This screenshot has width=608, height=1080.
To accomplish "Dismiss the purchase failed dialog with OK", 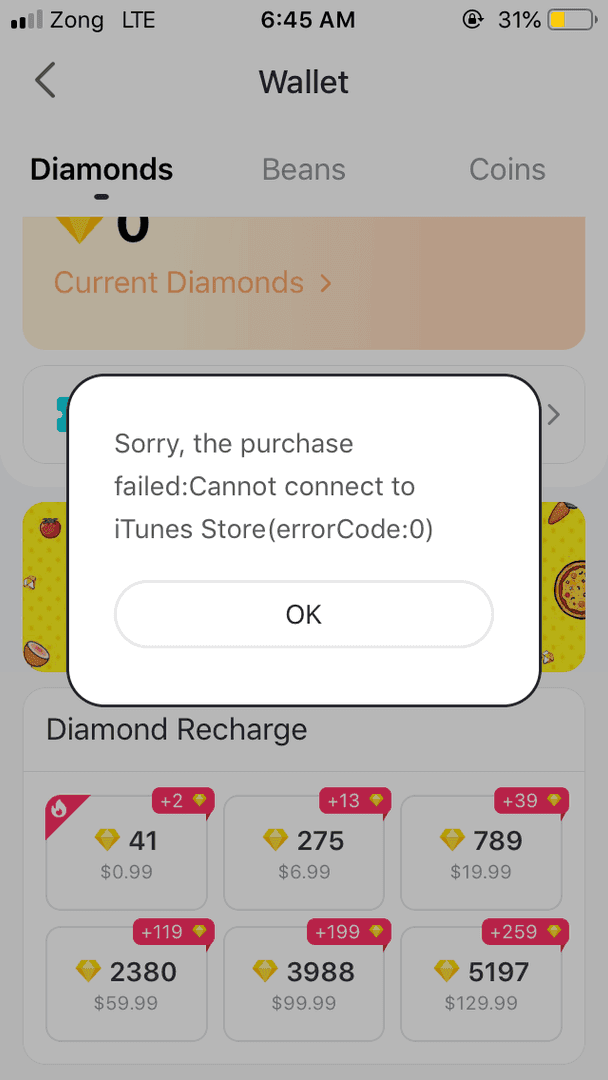I will coord(304,614).
